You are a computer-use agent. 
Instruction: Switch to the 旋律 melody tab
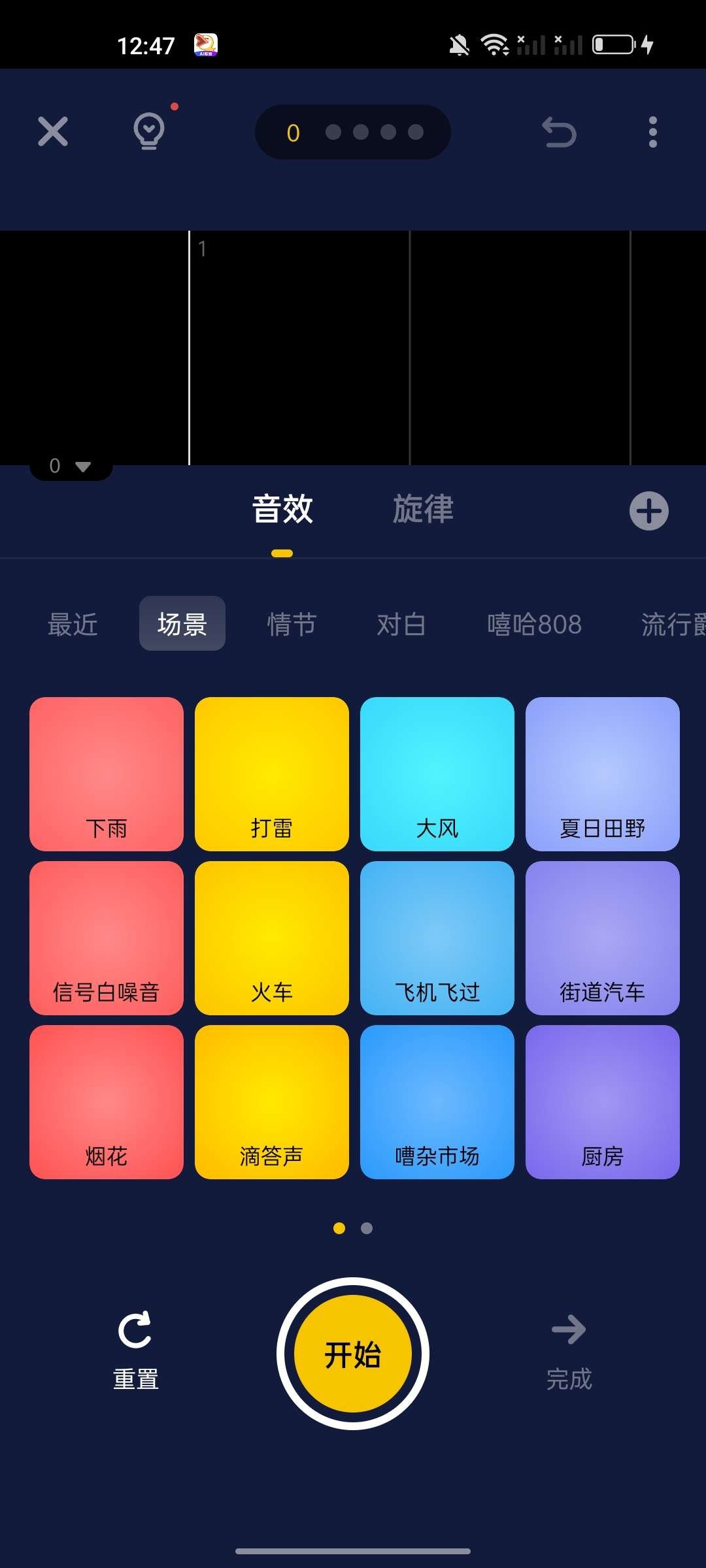click(x=424, y=510)
